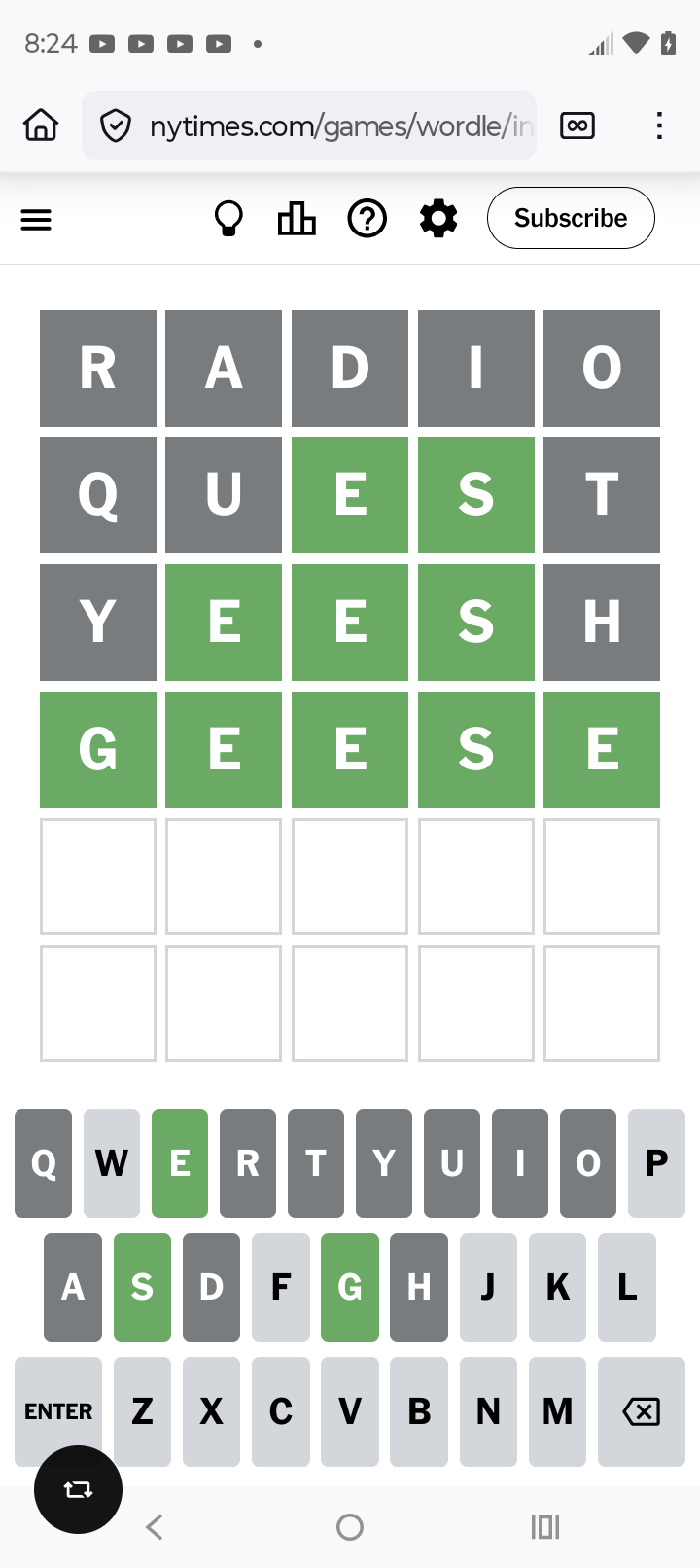This screenshot has width=700, height=1568.
Task: Open the incognito tabs icon
Action: tap(577, 125)
